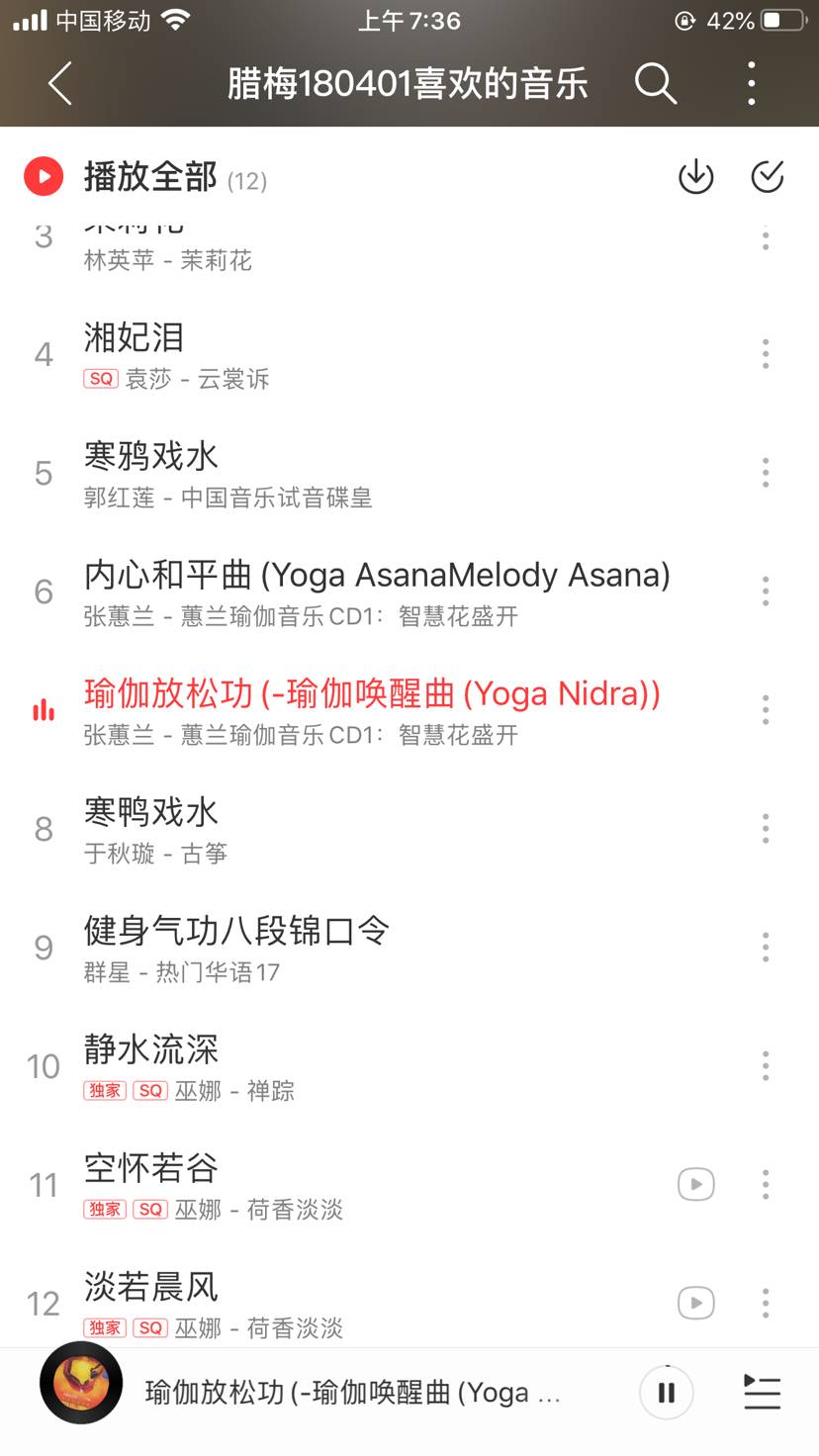Open more options for 静水流深
819x1456 pixels.
tap(766, 1066)
